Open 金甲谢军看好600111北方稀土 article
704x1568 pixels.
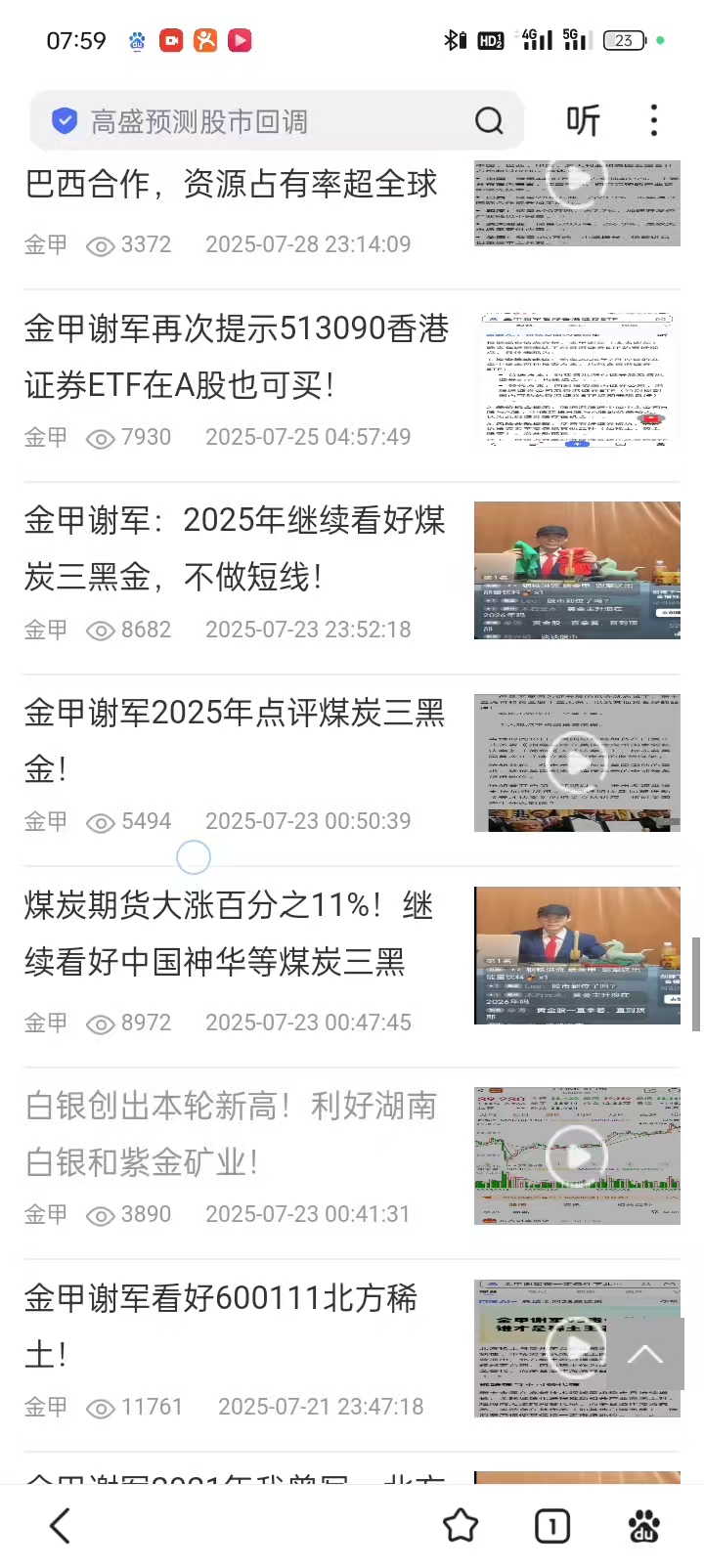point(221,1326)
